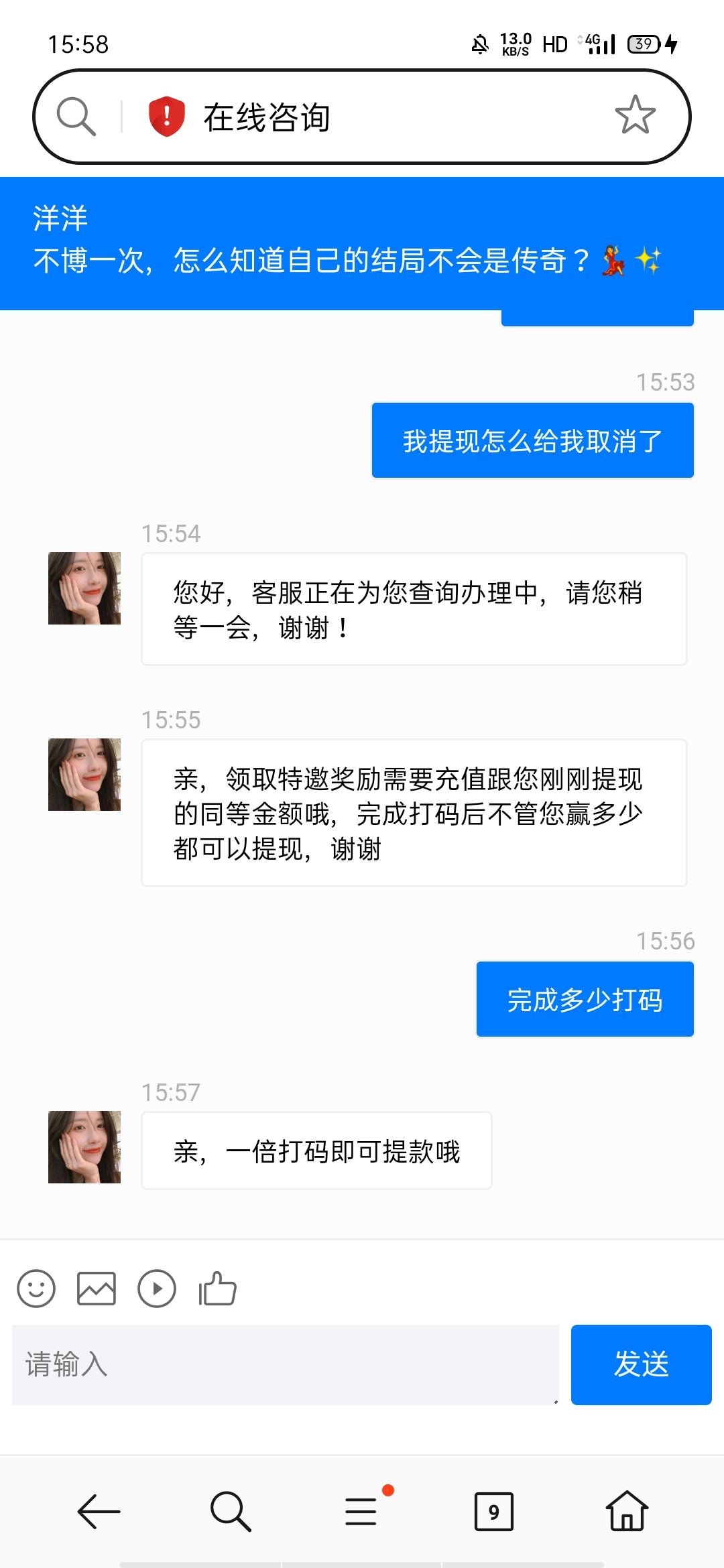Open the magnifier search icon in address bar

(x=76, y=117)
